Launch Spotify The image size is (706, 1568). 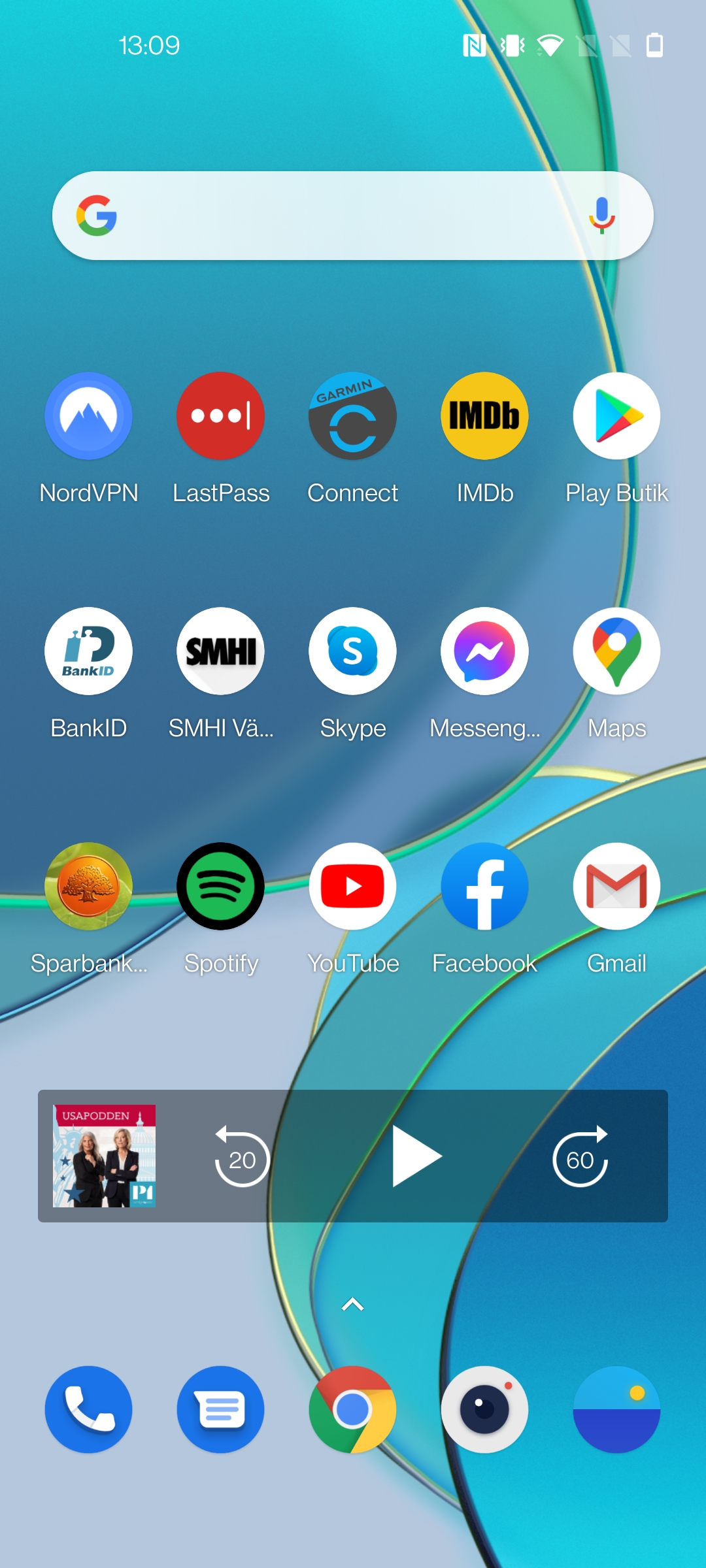[x=220, y=887]
